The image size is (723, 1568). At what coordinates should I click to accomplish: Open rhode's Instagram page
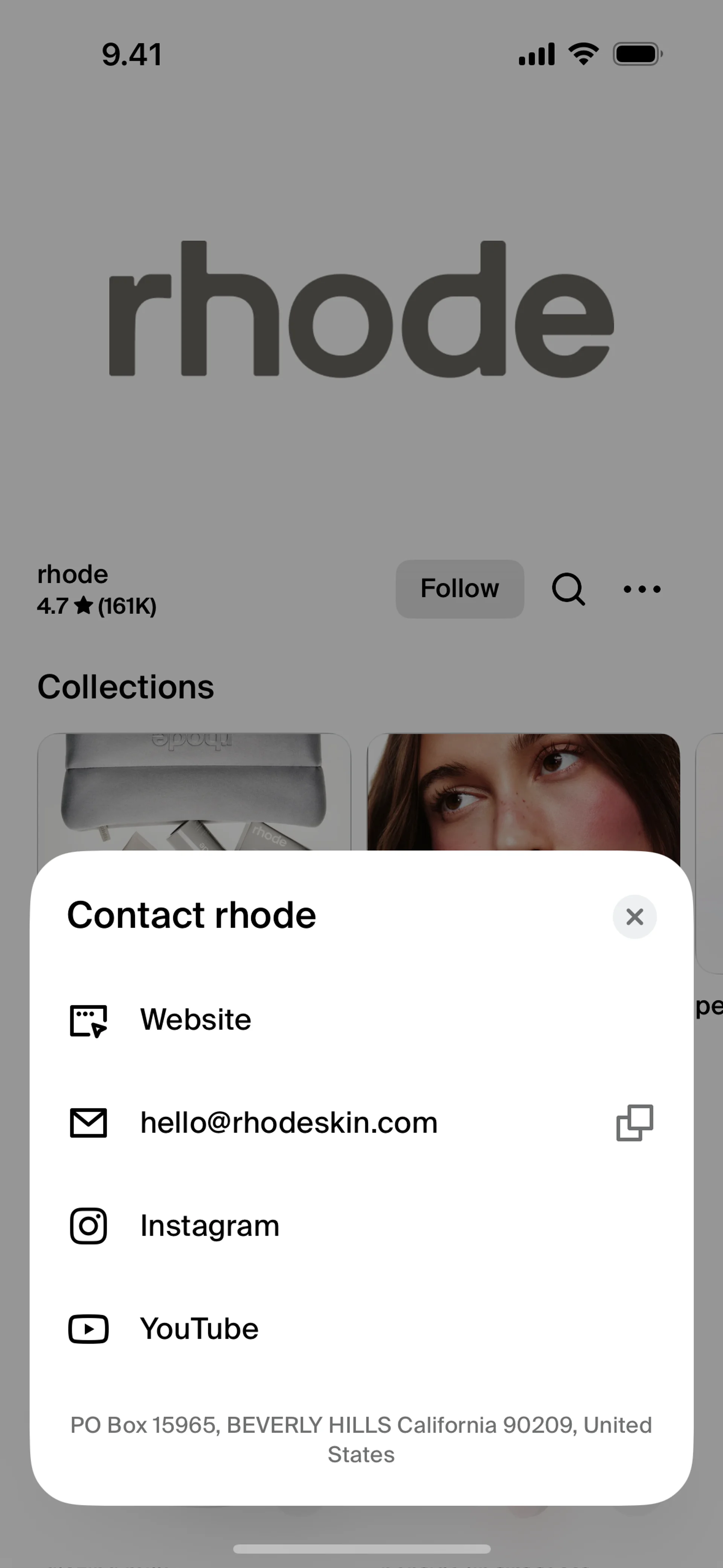[361, 1225]
